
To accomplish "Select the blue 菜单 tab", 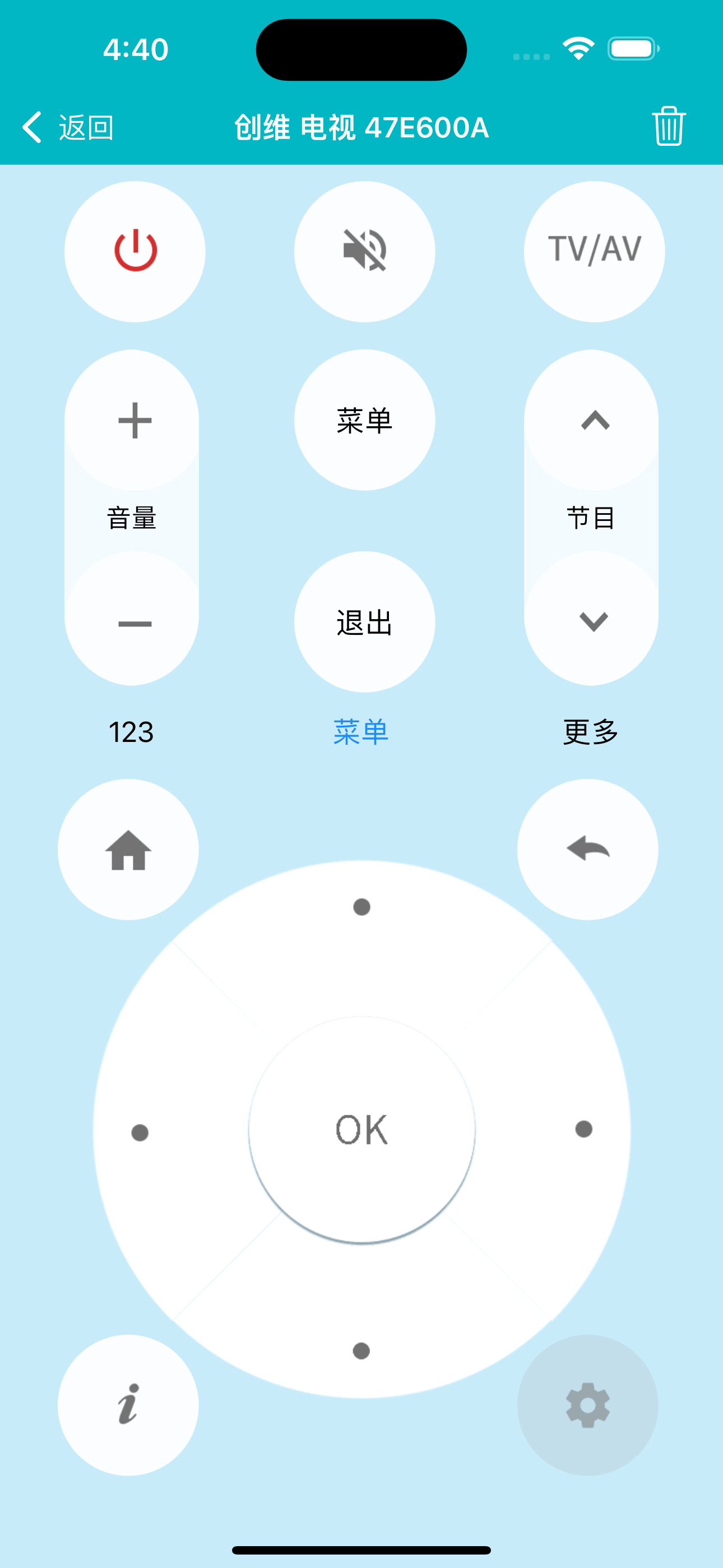I will 361,732.
